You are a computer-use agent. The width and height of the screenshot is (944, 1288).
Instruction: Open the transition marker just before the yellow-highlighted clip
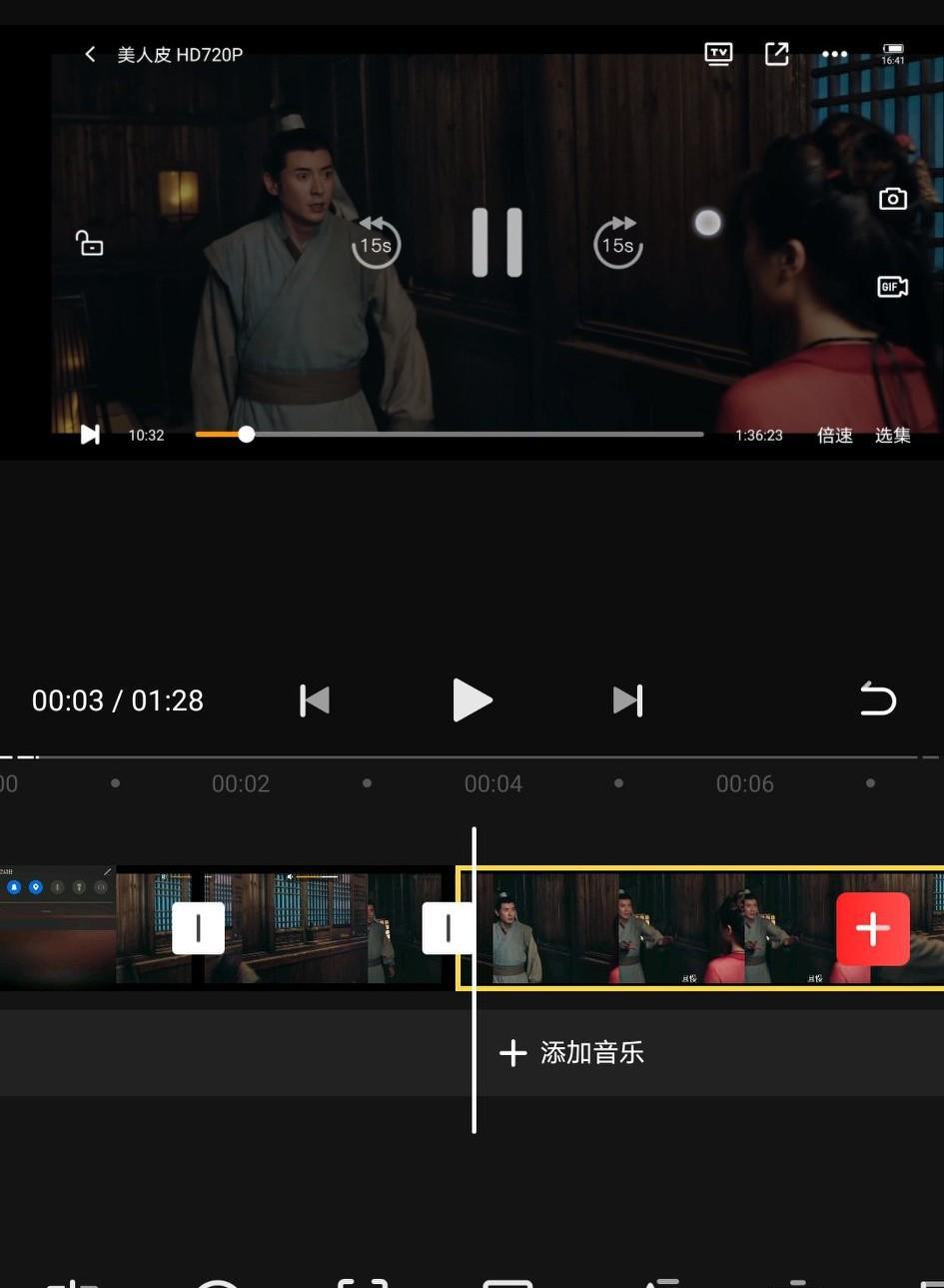tap(447, 928)
